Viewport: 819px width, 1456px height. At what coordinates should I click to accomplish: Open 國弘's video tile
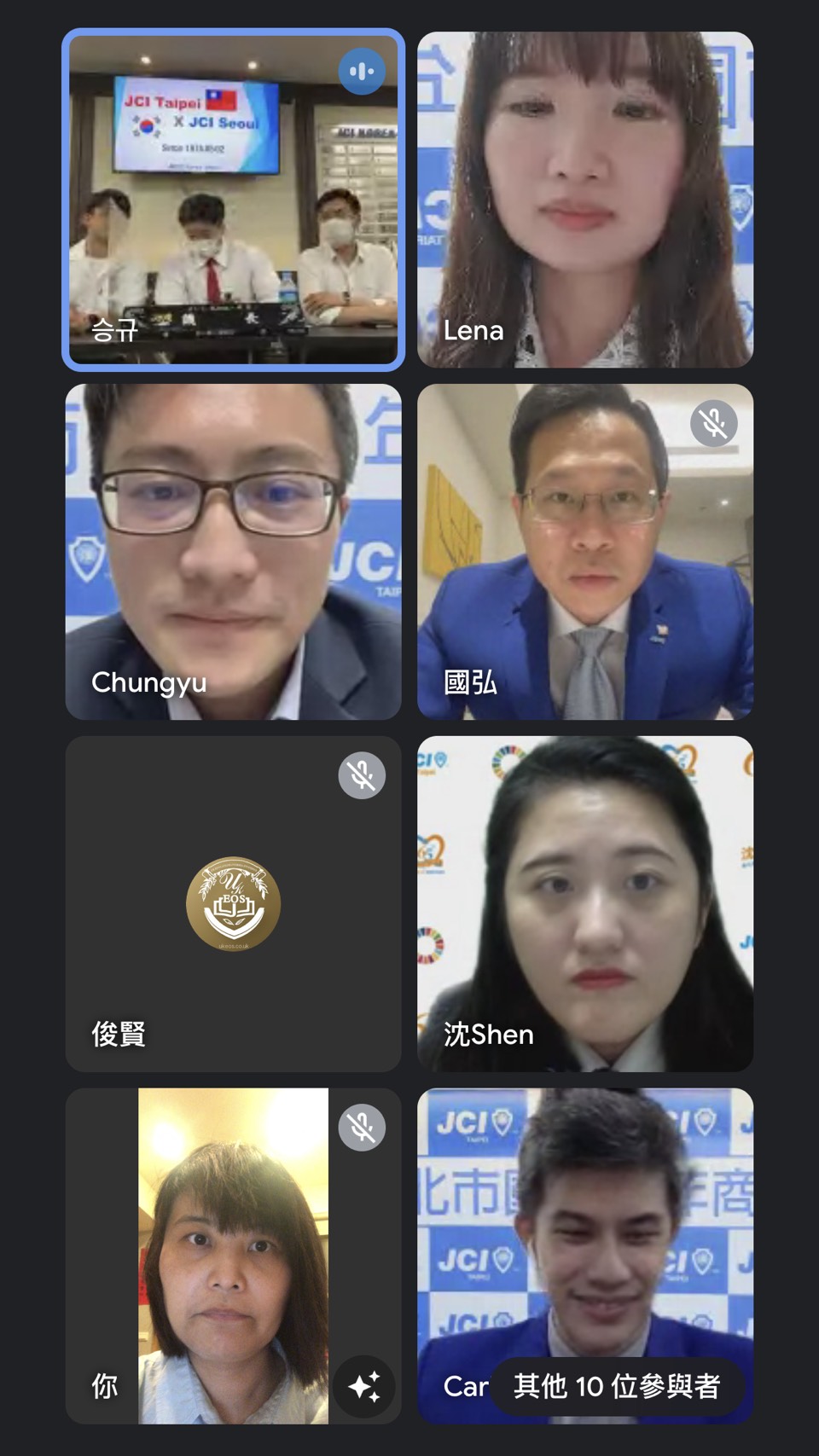click(x=585, y=552)
